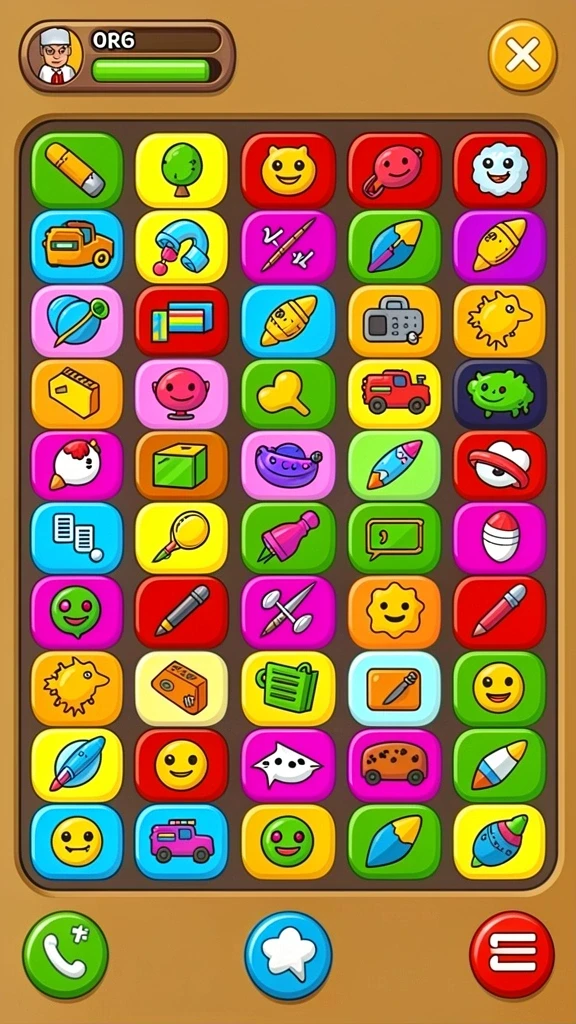Choose the documents tile on blue
This screenshot has width=576, height=1024.
[x=77, y=537]
